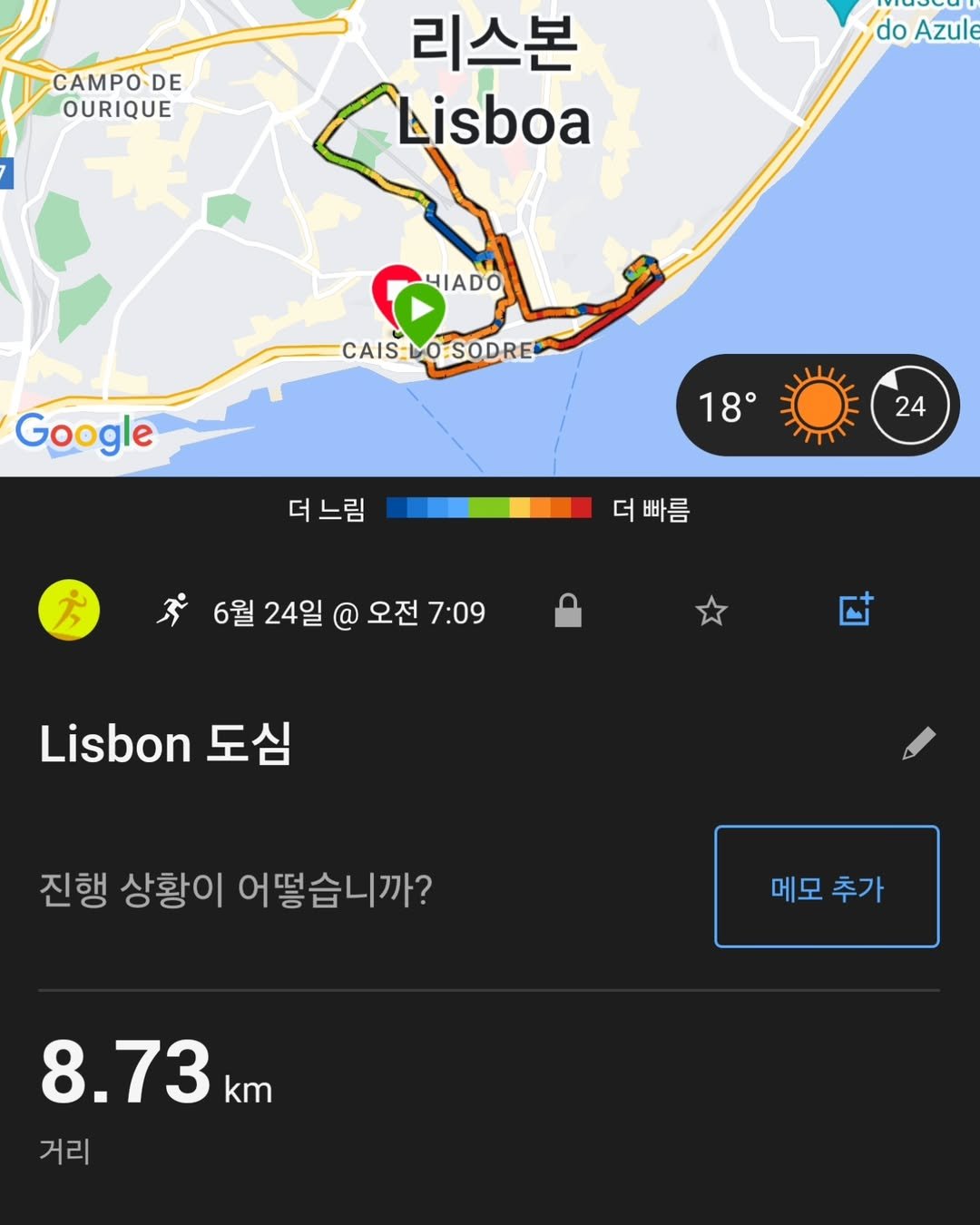Open the 18° weather details
980x1225 pixels.
click(x=817, y=406)
